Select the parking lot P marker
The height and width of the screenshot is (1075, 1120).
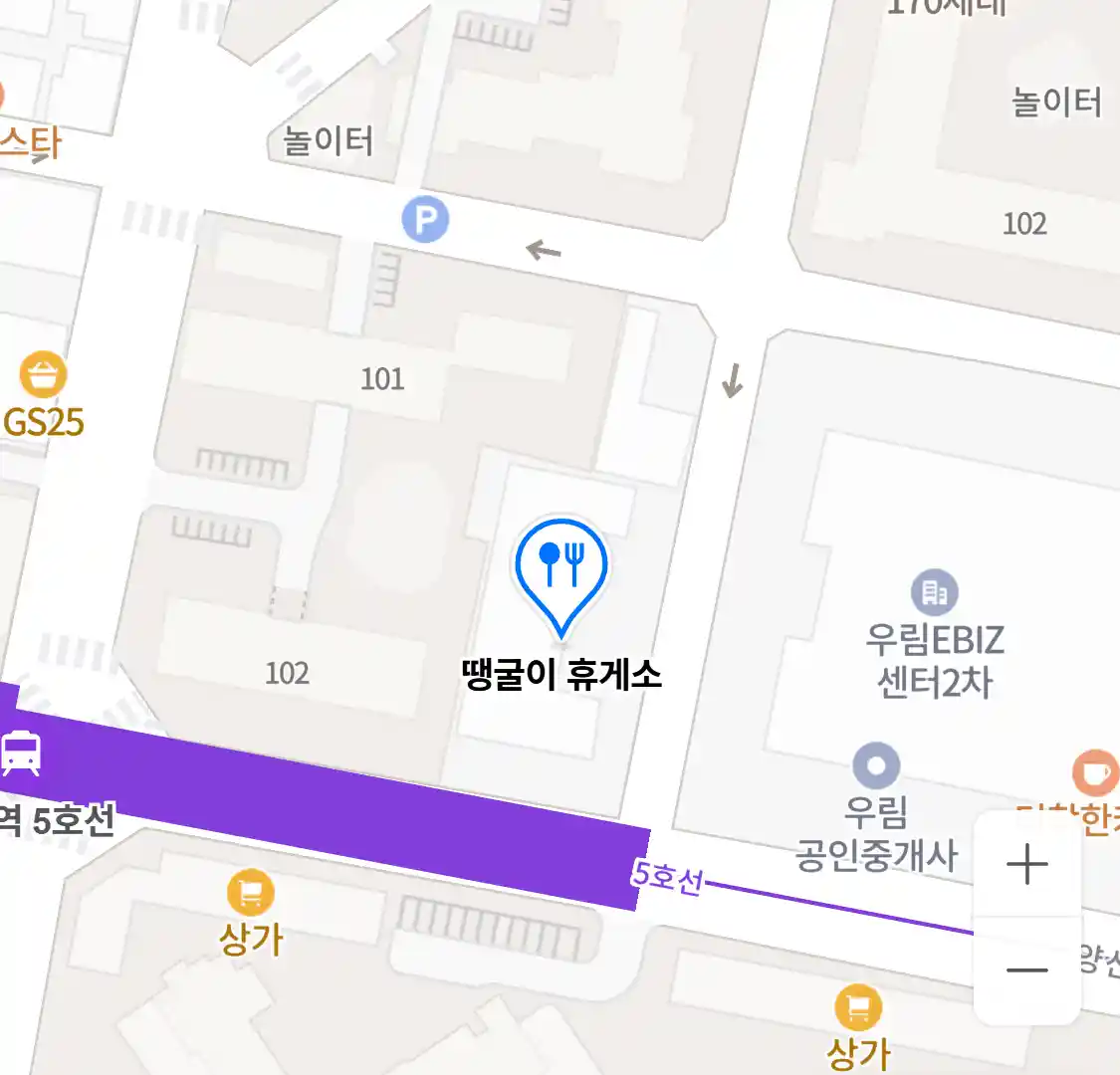pos(425,220)
